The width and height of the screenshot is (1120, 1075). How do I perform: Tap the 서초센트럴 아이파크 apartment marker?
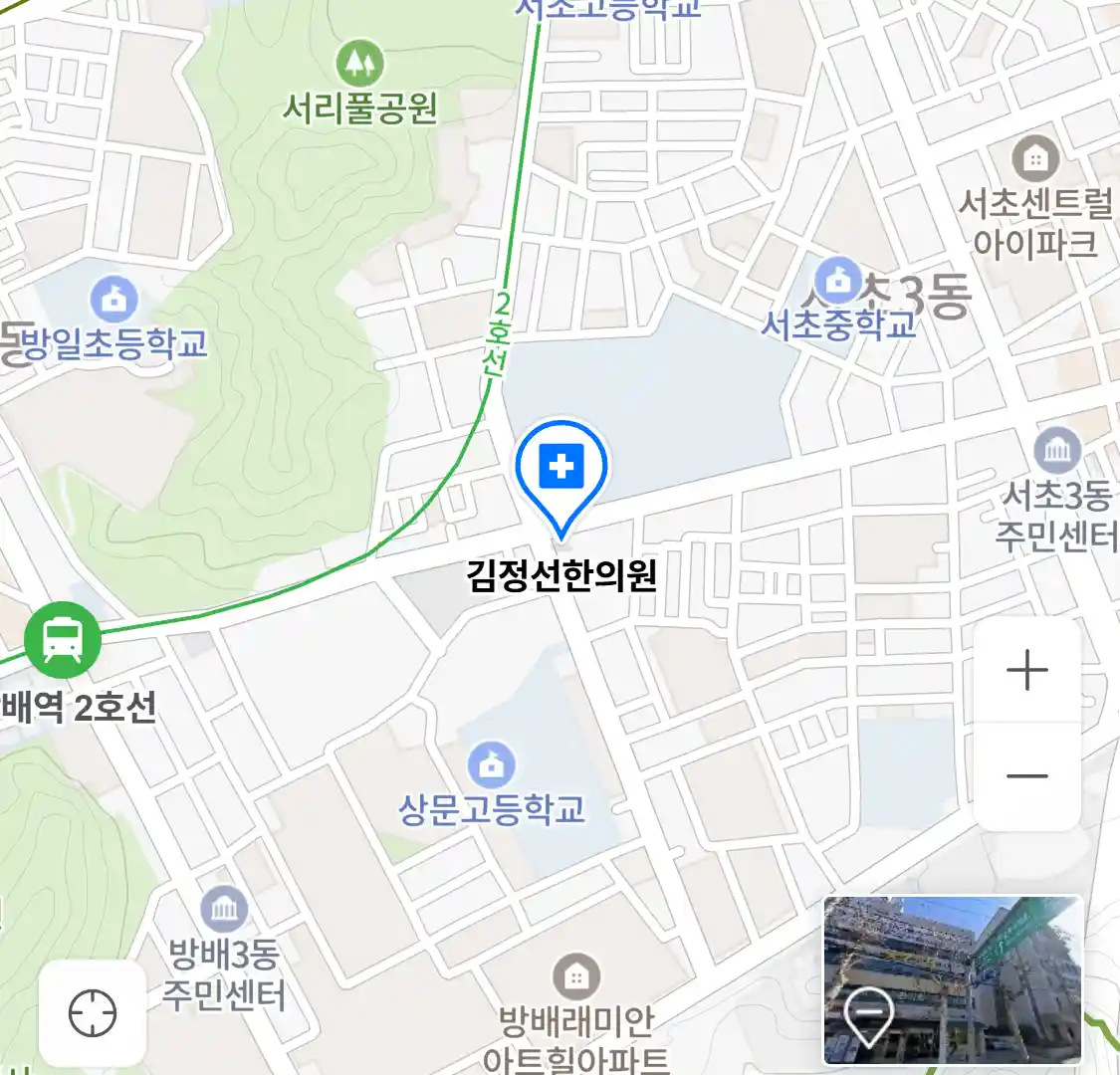click(1035, 158)
